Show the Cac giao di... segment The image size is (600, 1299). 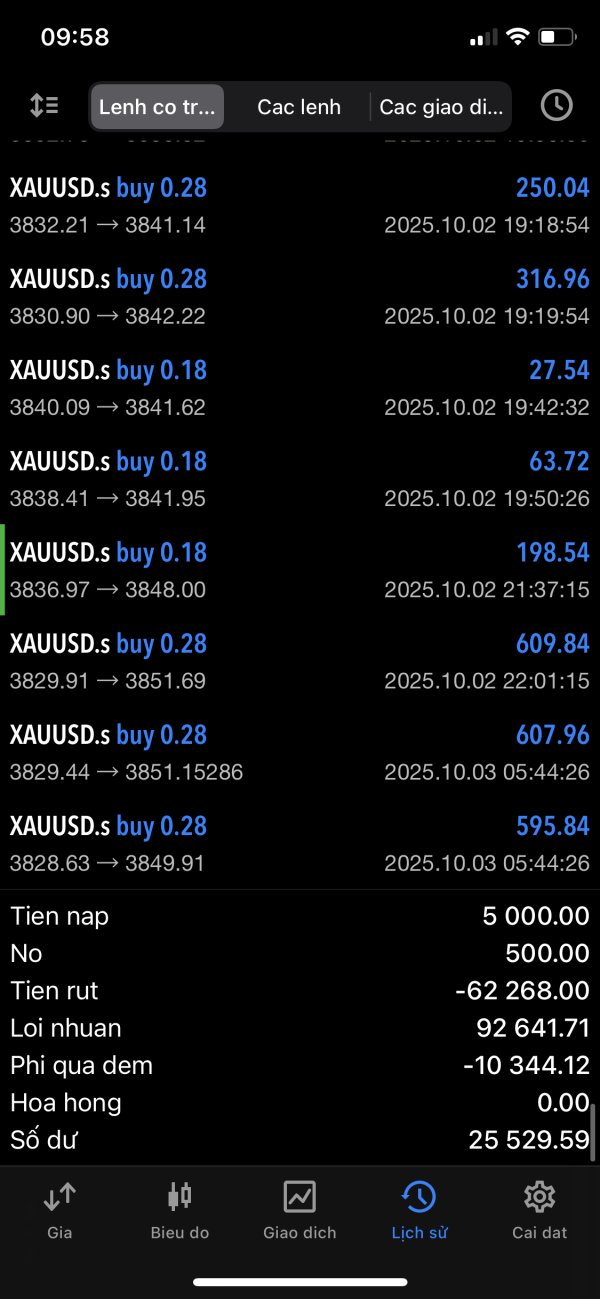pos(441,107)
